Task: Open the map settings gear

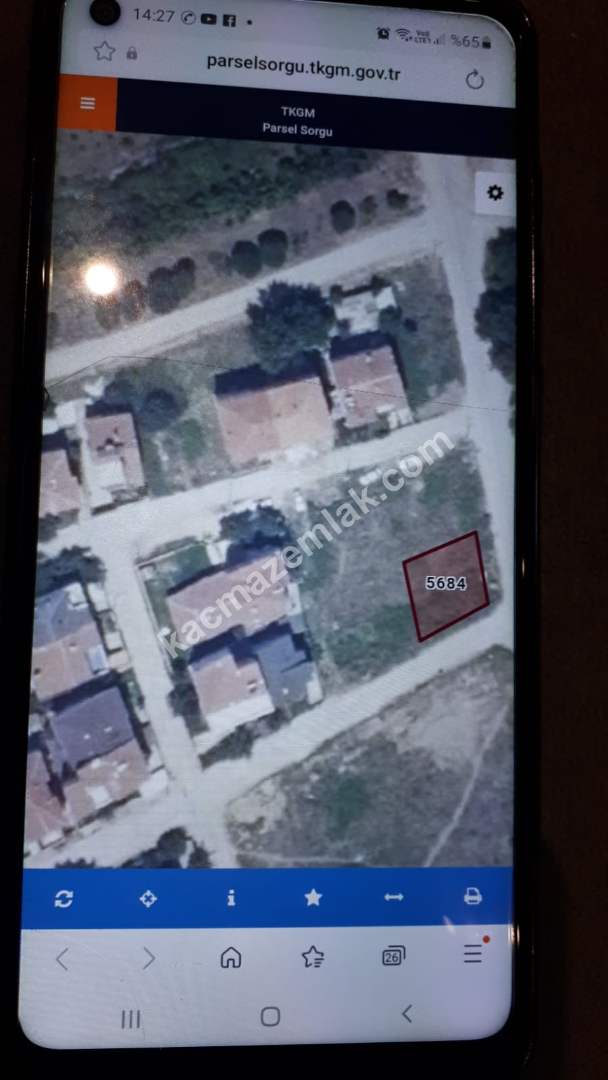Action: [495, 193]
